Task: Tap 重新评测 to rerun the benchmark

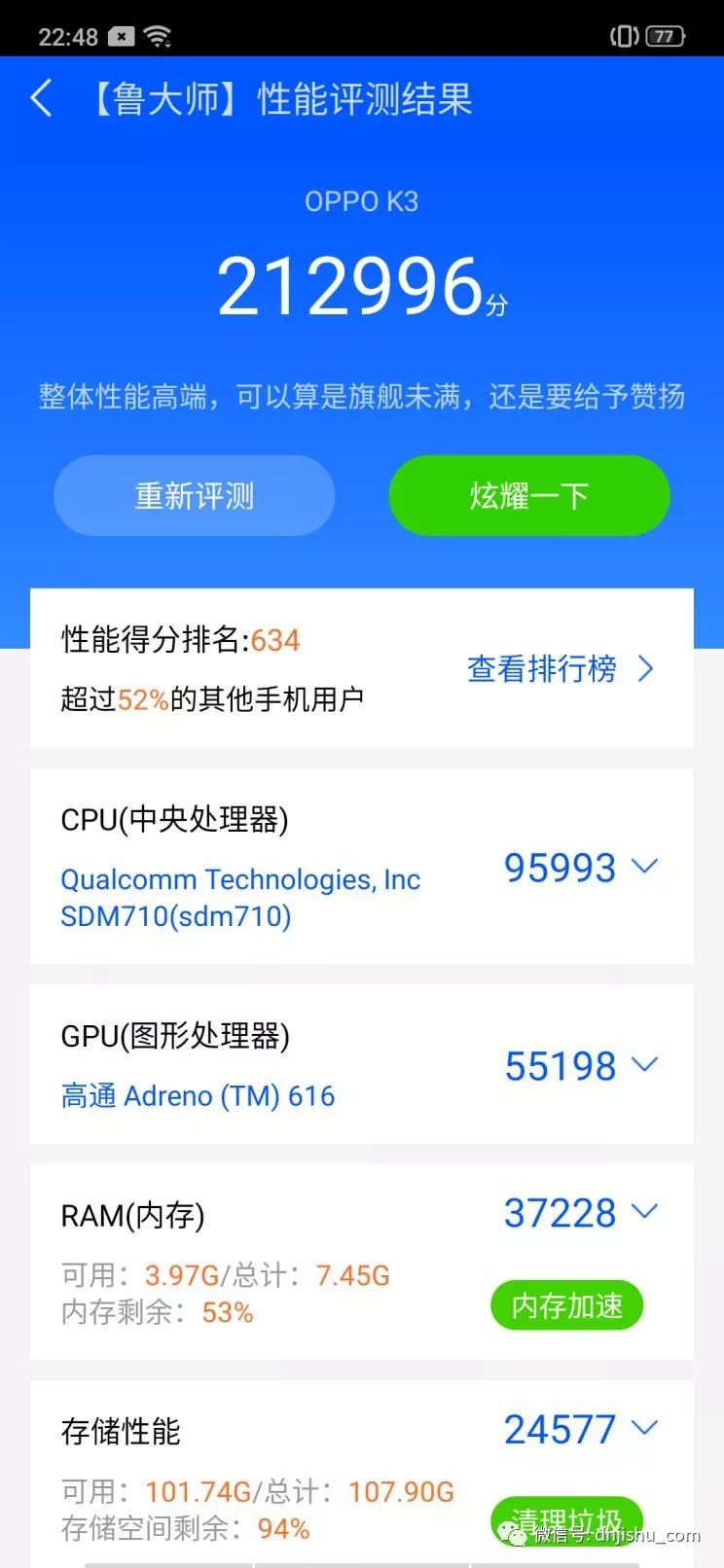Action: 194,496
